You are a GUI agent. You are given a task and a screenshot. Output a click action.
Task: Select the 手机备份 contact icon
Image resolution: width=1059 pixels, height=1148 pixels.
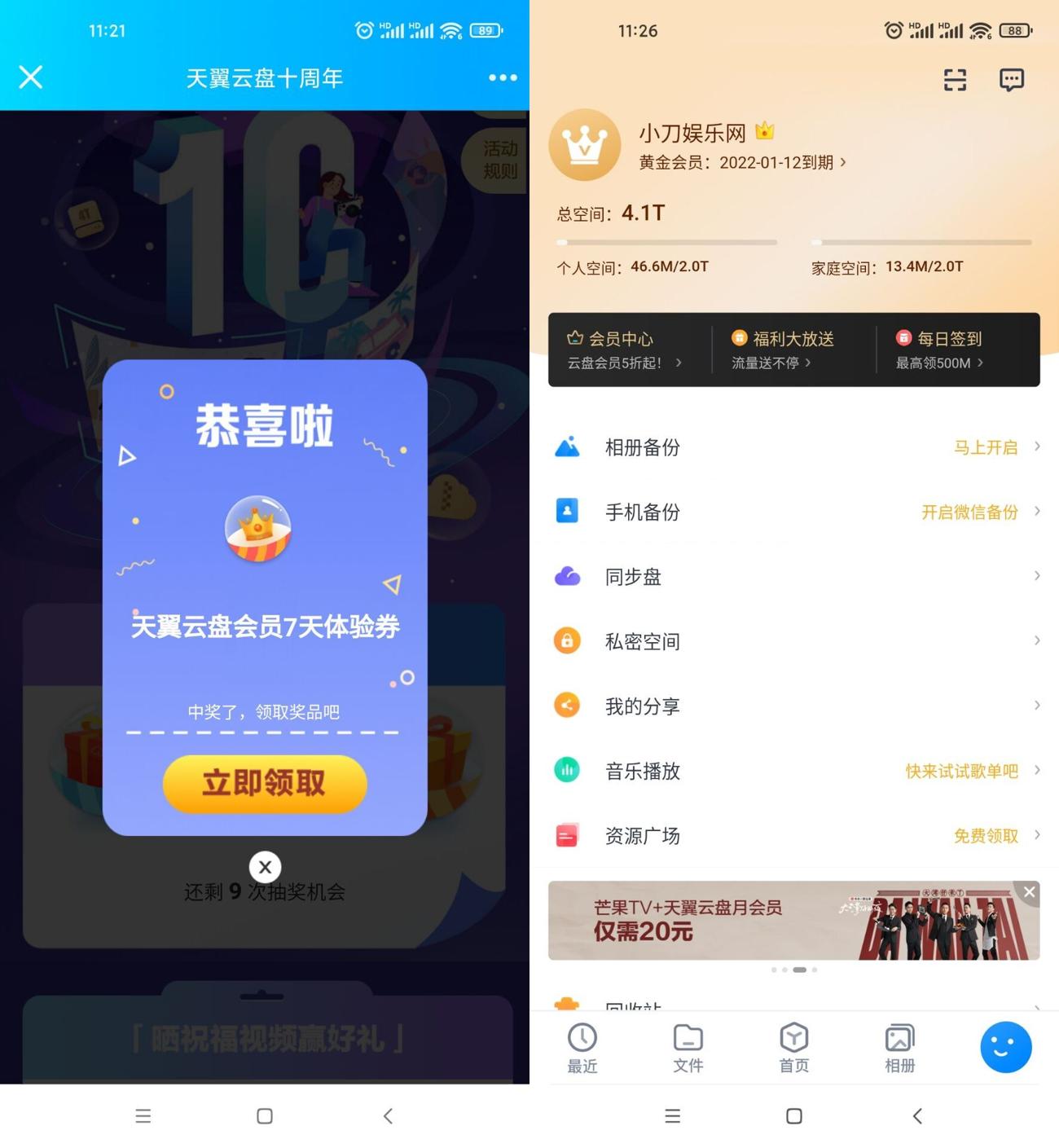(x=568, y=512)
